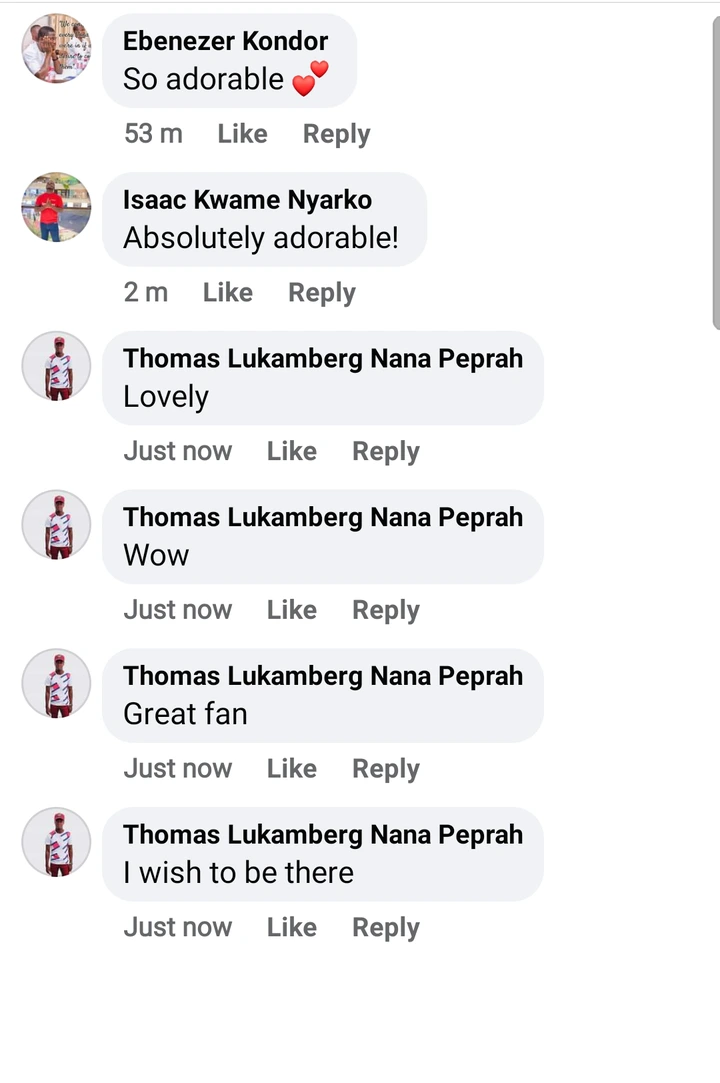Like the "Wow" comment
Screen dimensions: 720x1083
point(291,610)
